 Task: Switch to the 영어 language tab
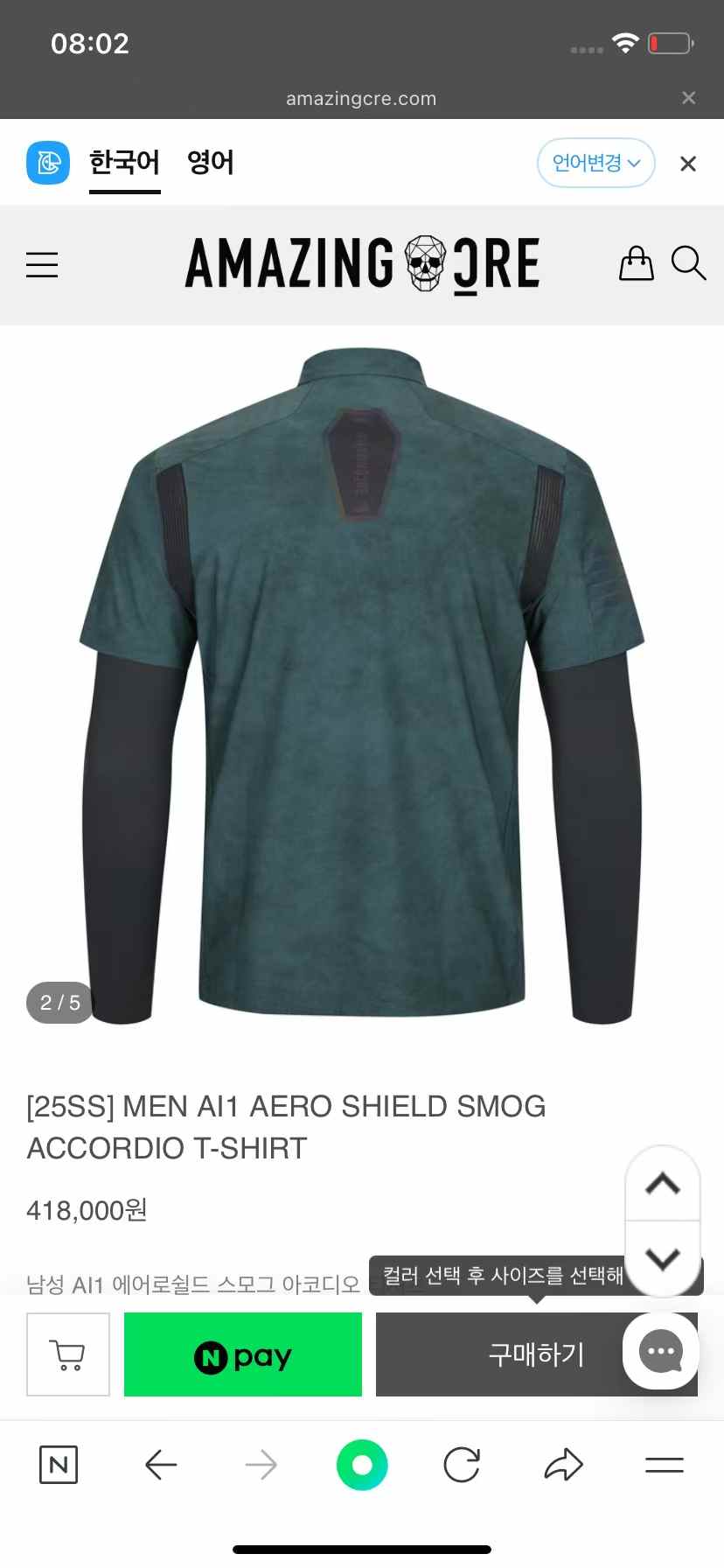coord(211,163)
